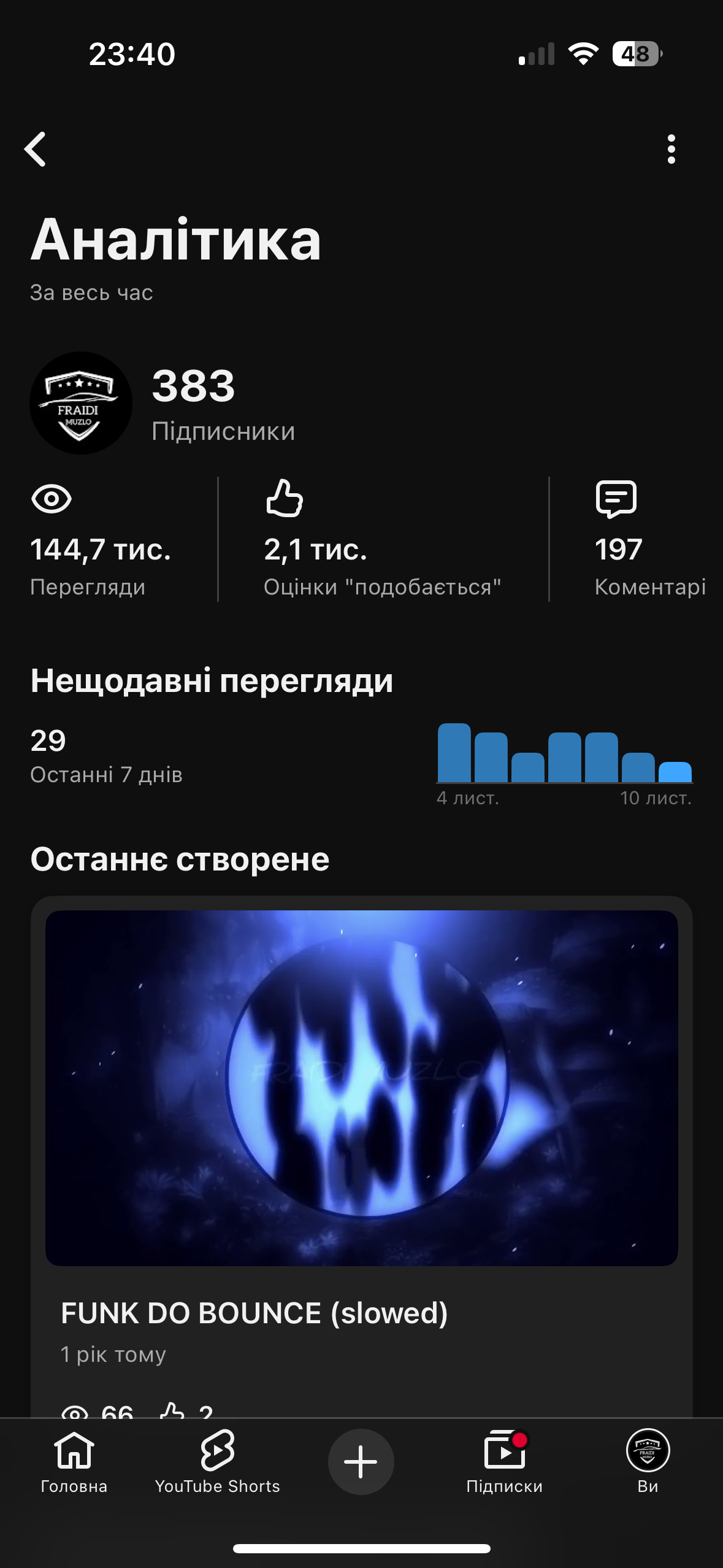Switch to the Підписки tab
The height and width of the screenshot is (1568, 723).
504,1461
